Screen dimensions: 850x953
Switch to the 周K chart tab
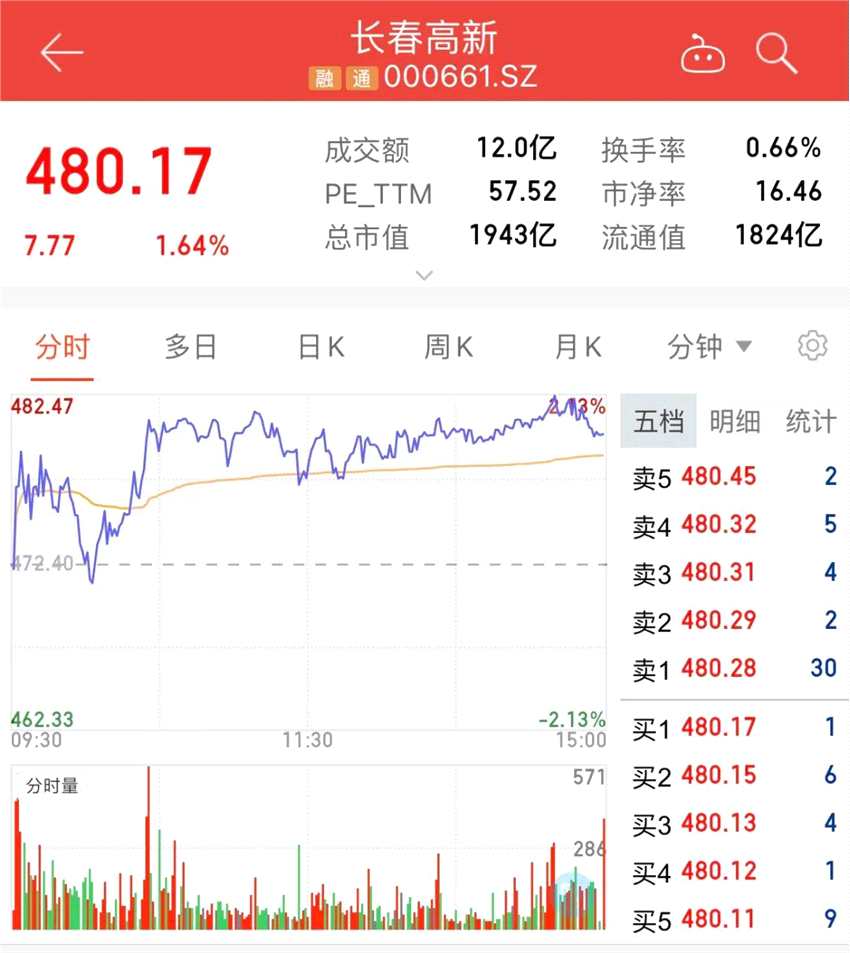448,347
